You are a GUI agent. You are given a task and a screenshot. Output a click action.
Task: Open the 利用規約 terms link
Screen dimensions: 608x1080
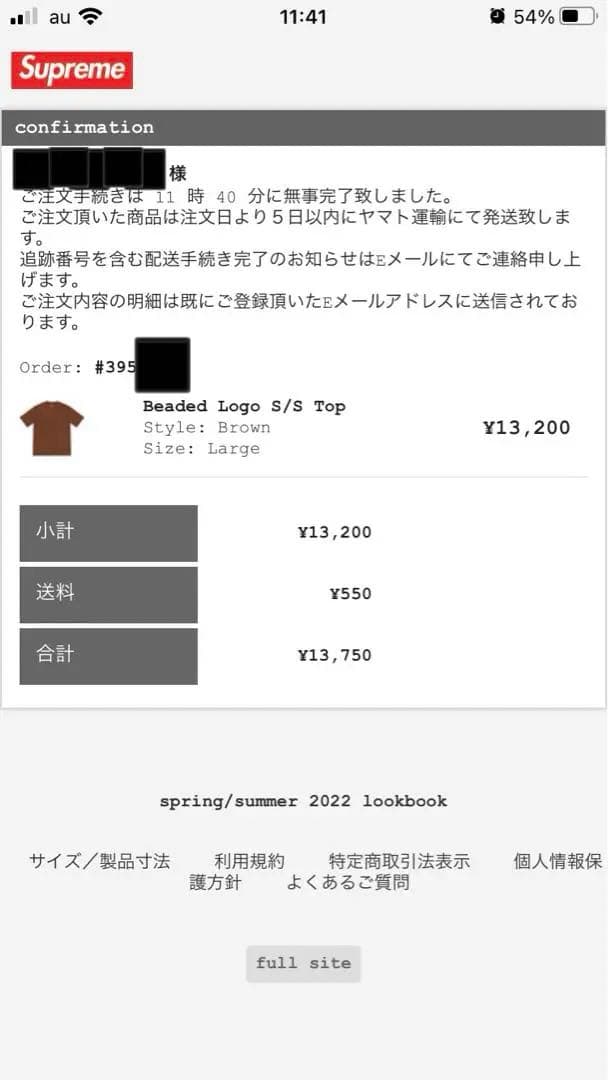coord(249,861)
